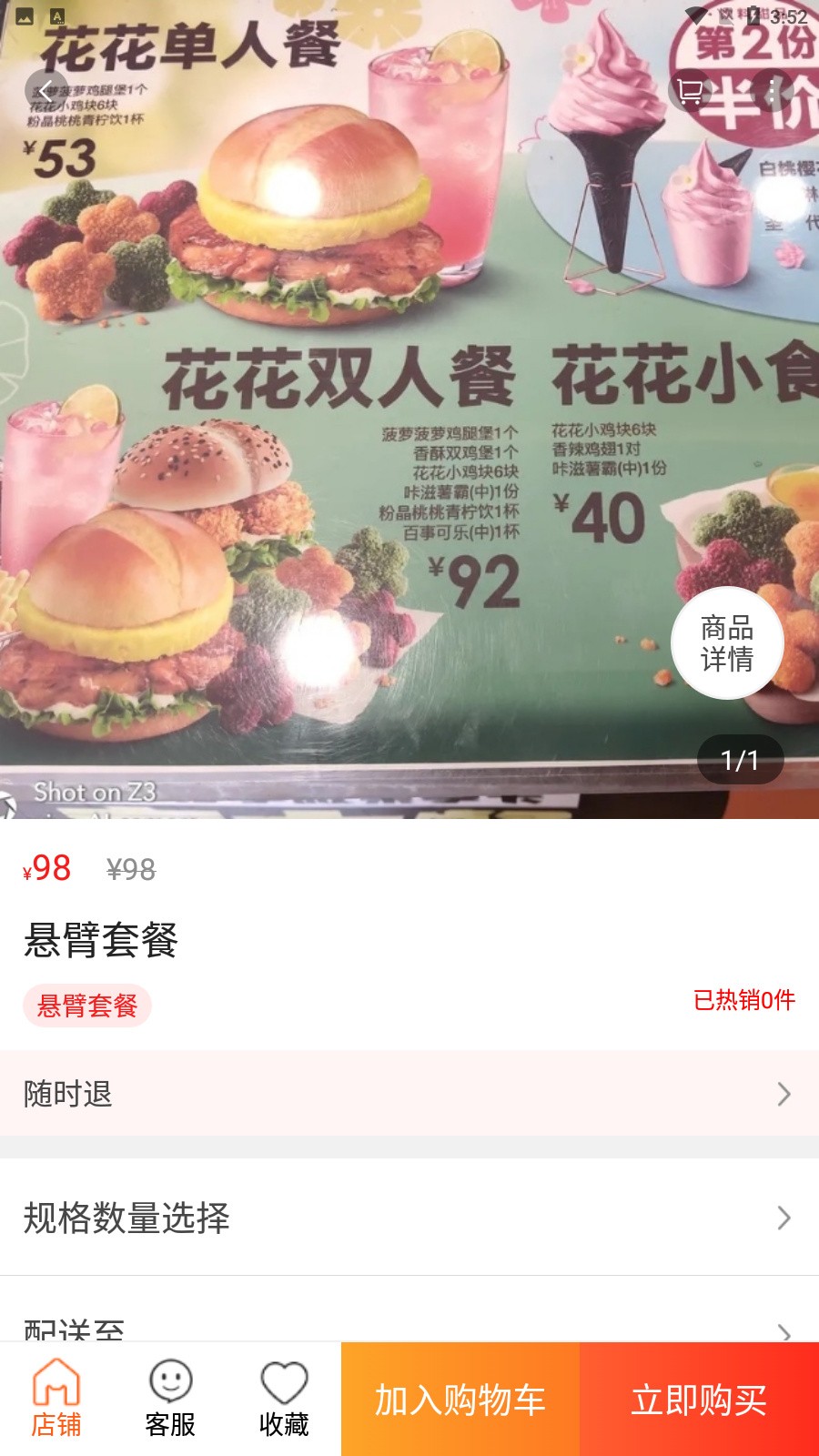
Task: Open the more options three-dot icon
Action: point(772,88)
